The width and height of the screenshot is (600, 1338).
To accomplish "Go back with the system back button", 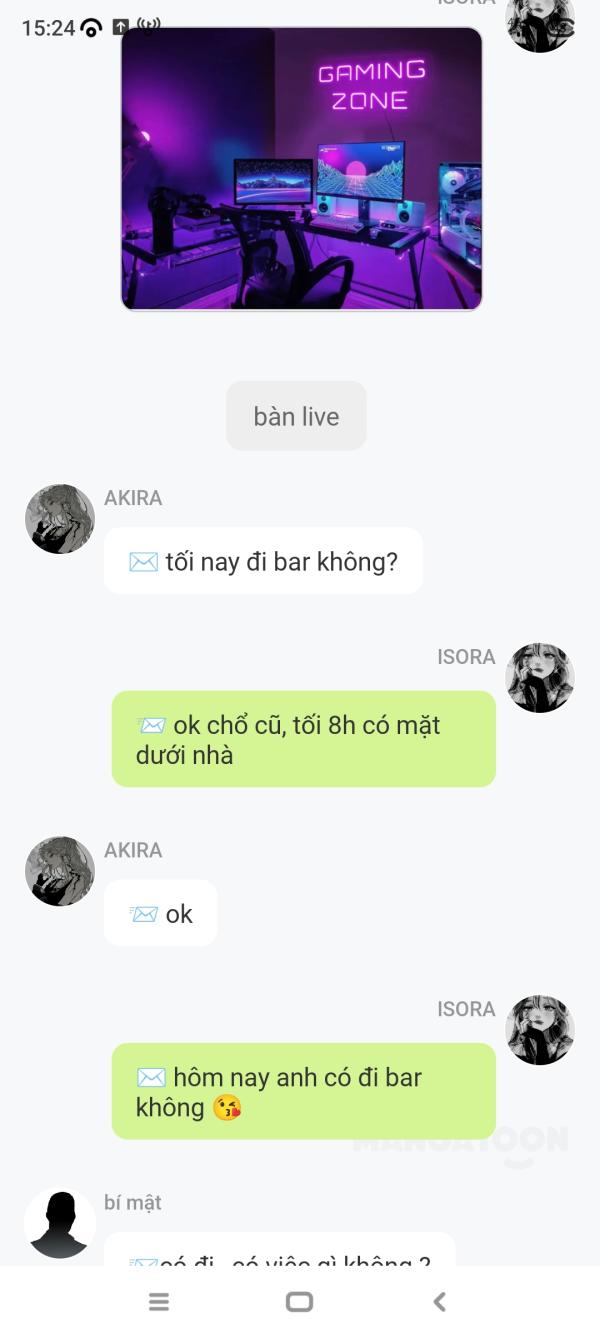I will [x=439, y=1301].
